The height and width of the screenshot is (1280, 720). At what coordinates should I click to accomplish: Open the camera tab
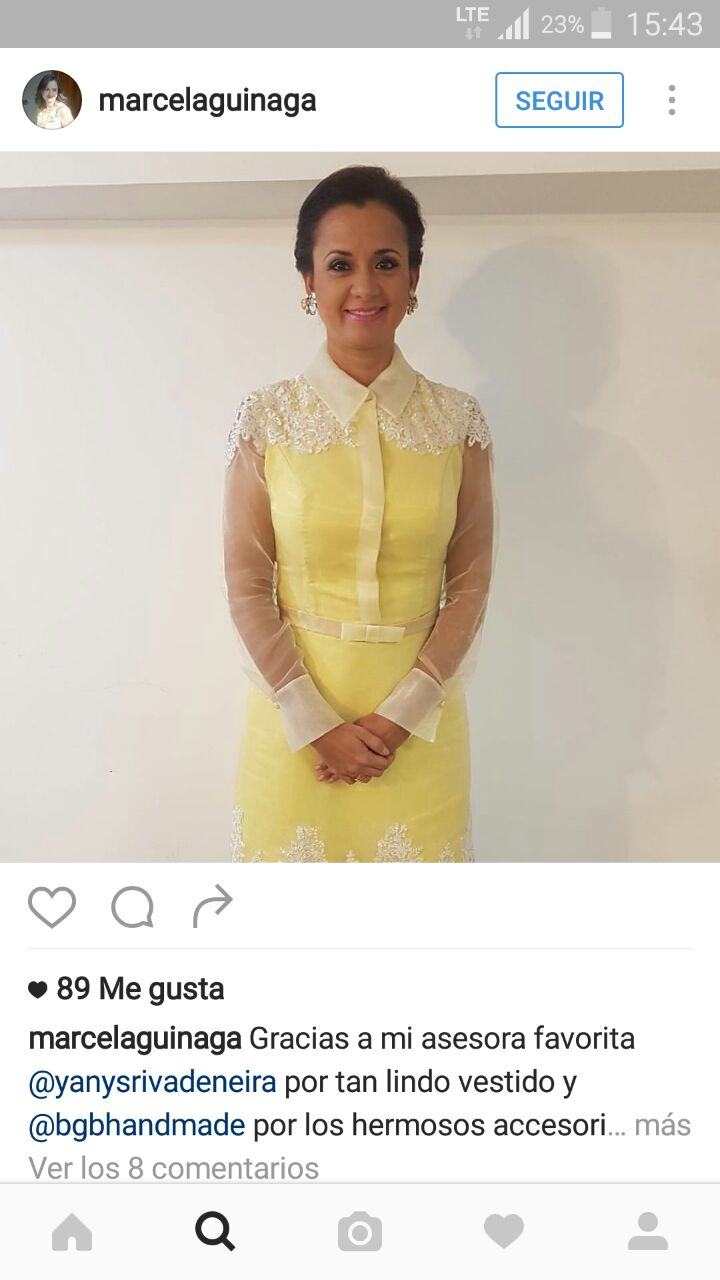[360, 1232]
